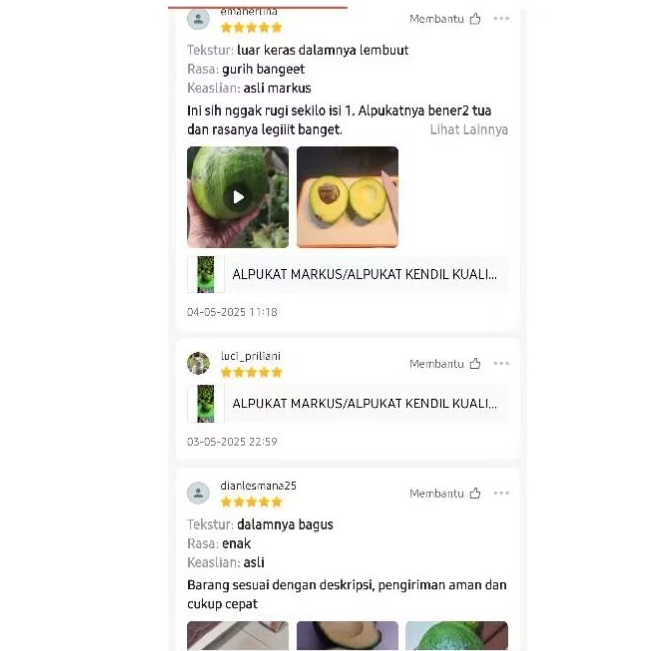The image size is (651, 651).
Task: View luci_priliani's profile avatar
Action: pyautogui.click(x=199, y=363)
